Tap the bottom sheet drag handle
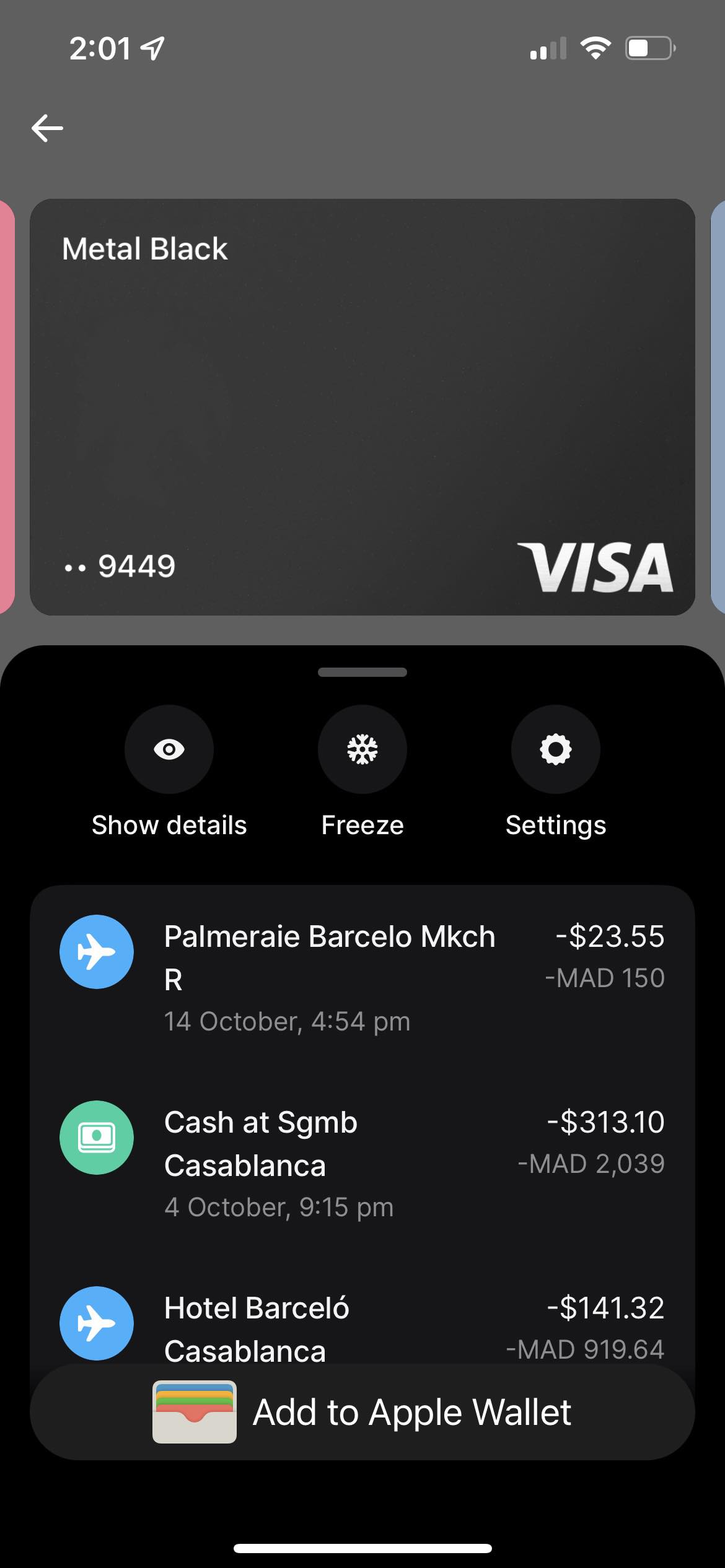The image size is (725, 1568). coord(362,673)
